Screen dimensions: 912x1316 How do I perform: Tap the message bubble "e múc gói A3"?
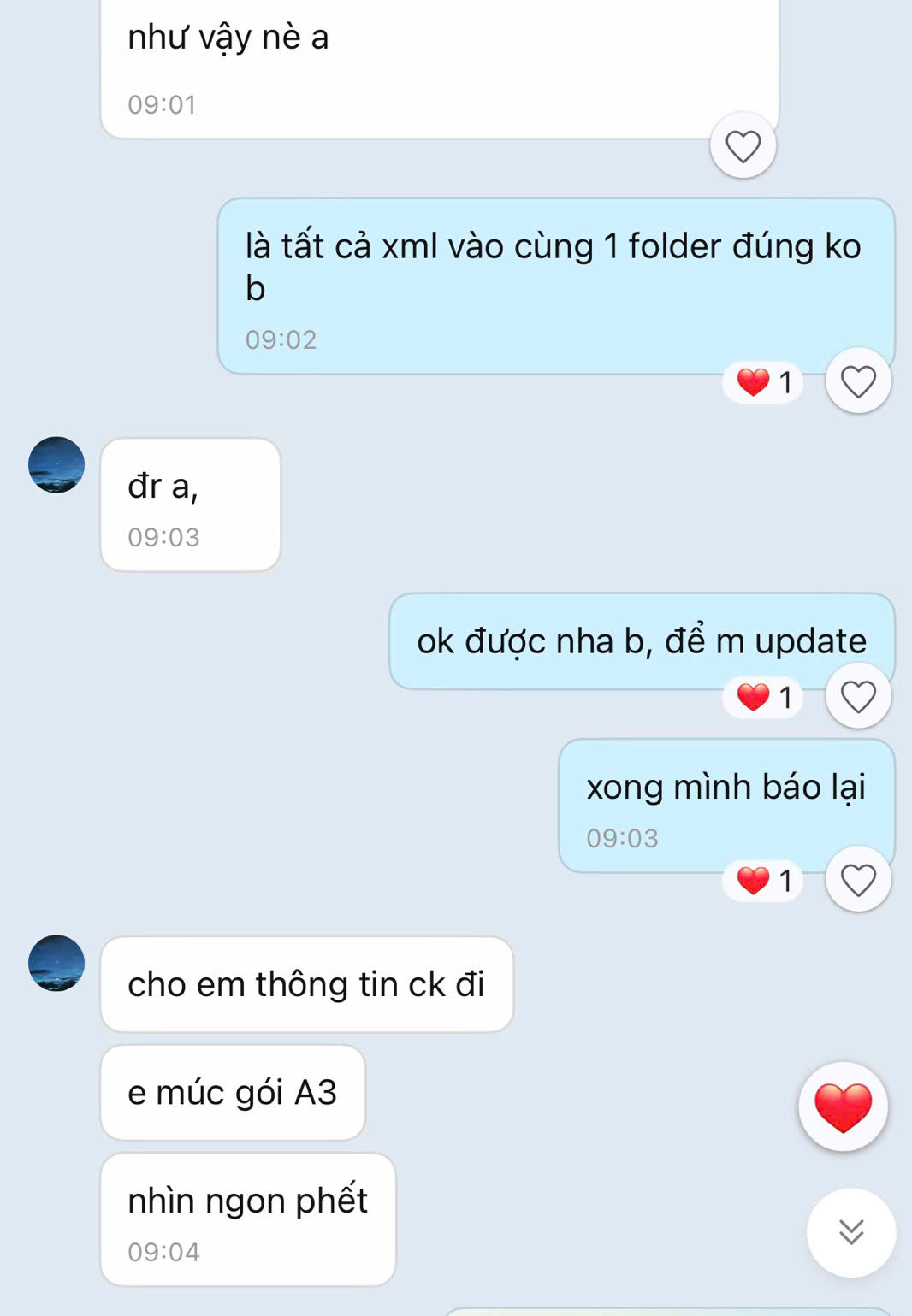coord(233,1092)
